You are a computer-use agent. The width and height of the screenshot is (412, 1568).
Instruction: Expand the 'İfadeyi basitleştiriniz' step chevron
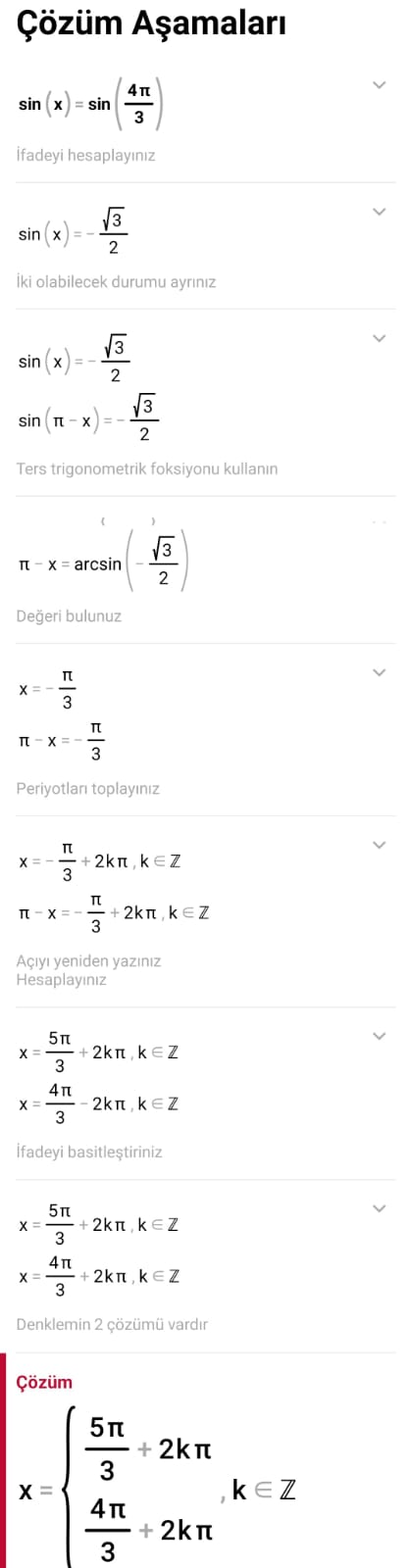[380, 1036]
